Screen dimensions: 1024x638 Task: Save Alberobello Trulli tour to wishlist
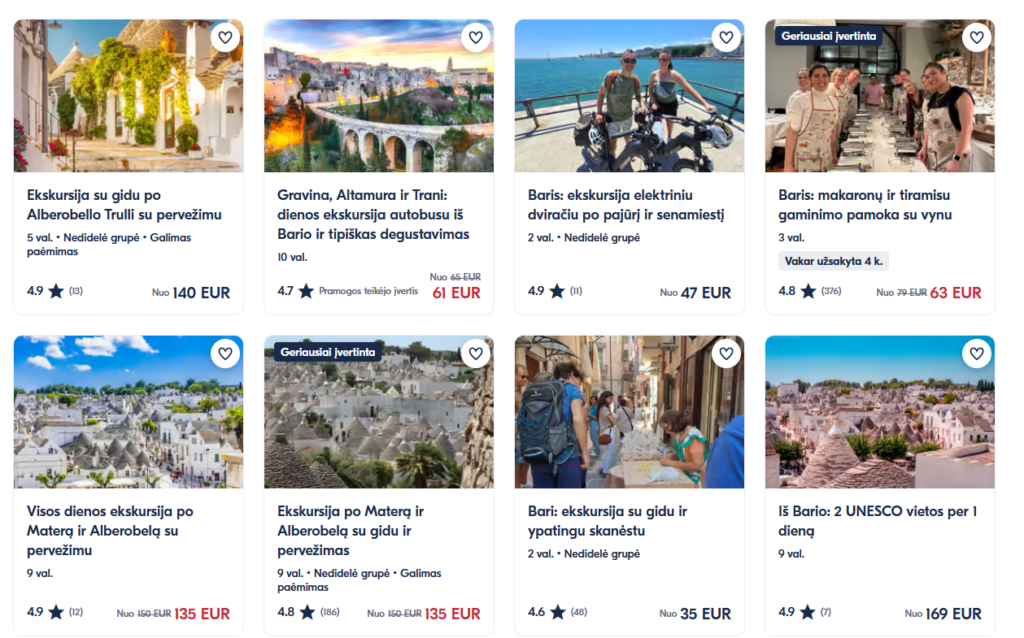[225, 38]
